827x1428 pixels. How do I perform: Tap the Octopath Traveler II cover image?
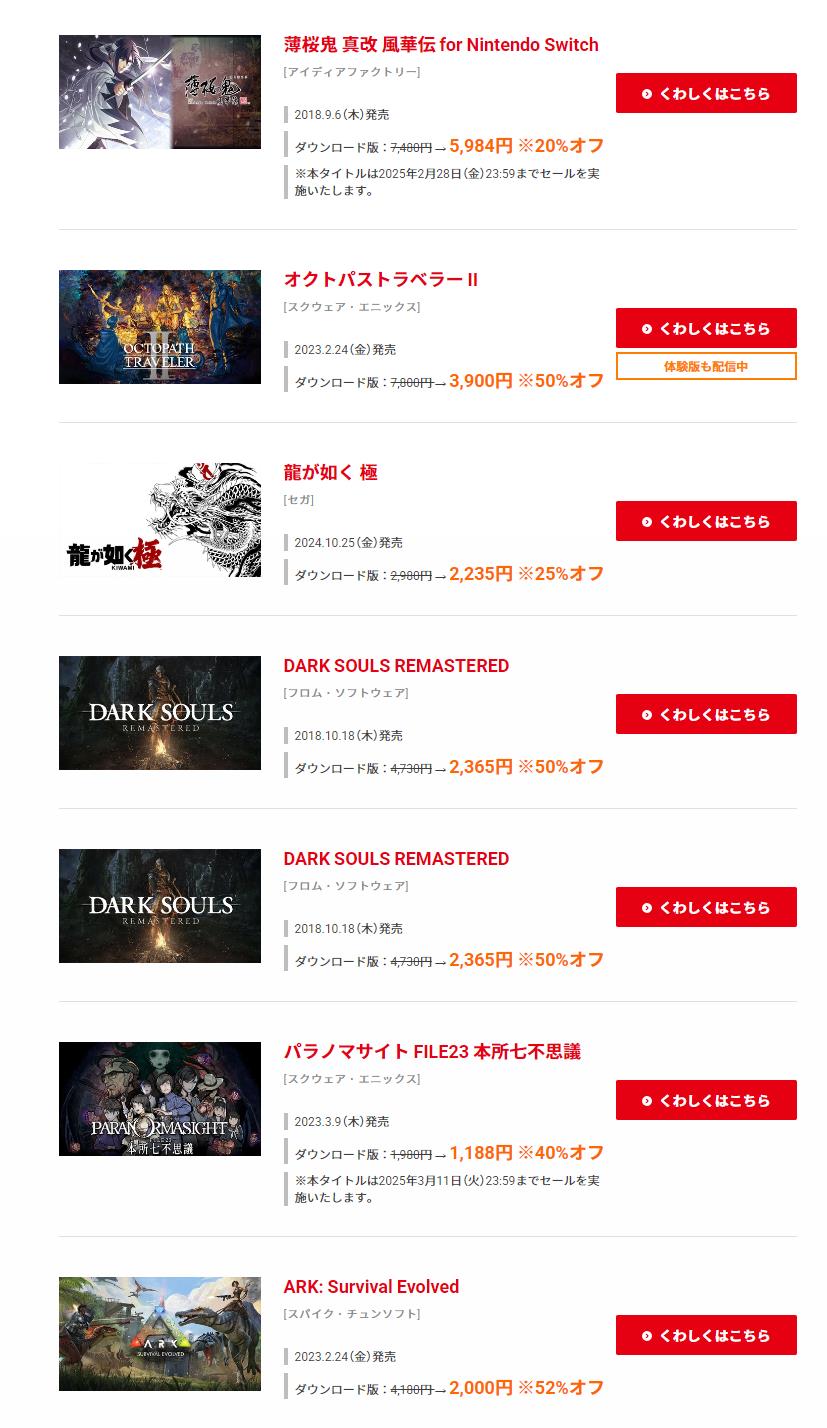(x=160, y=327)
